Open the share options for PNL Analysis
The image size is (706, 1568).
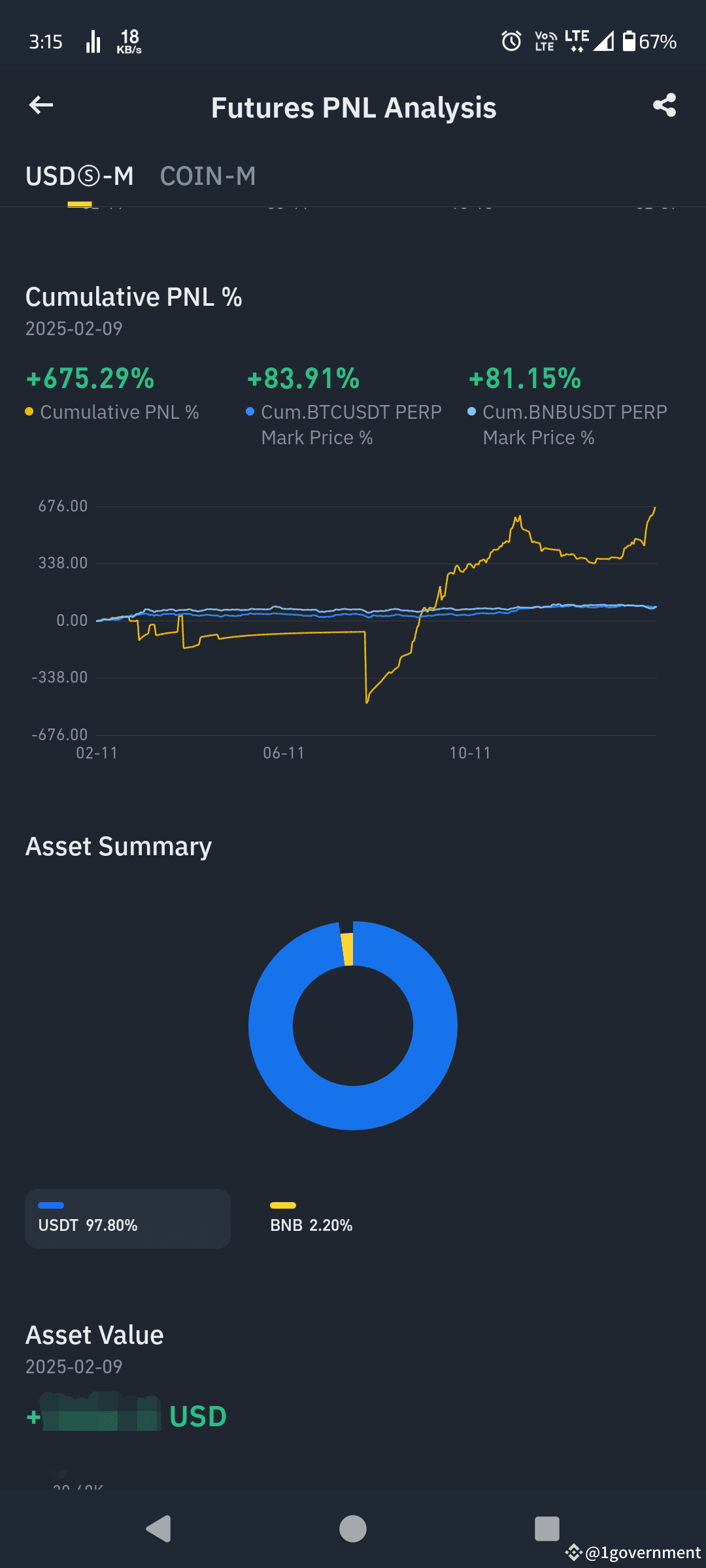coord(665,105)
